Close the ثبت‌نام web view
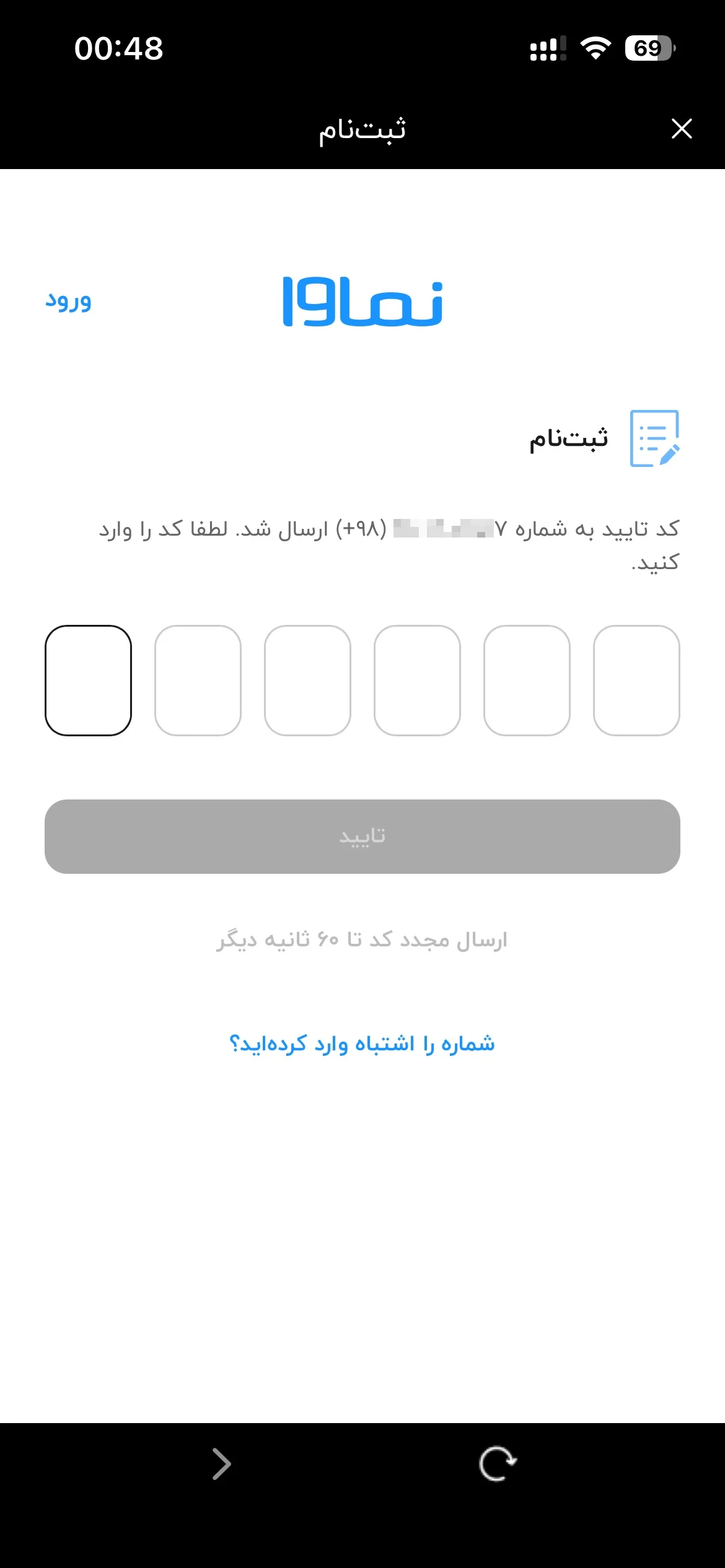Viewport: 725px width, 1568px height. (x=682, y=129)
